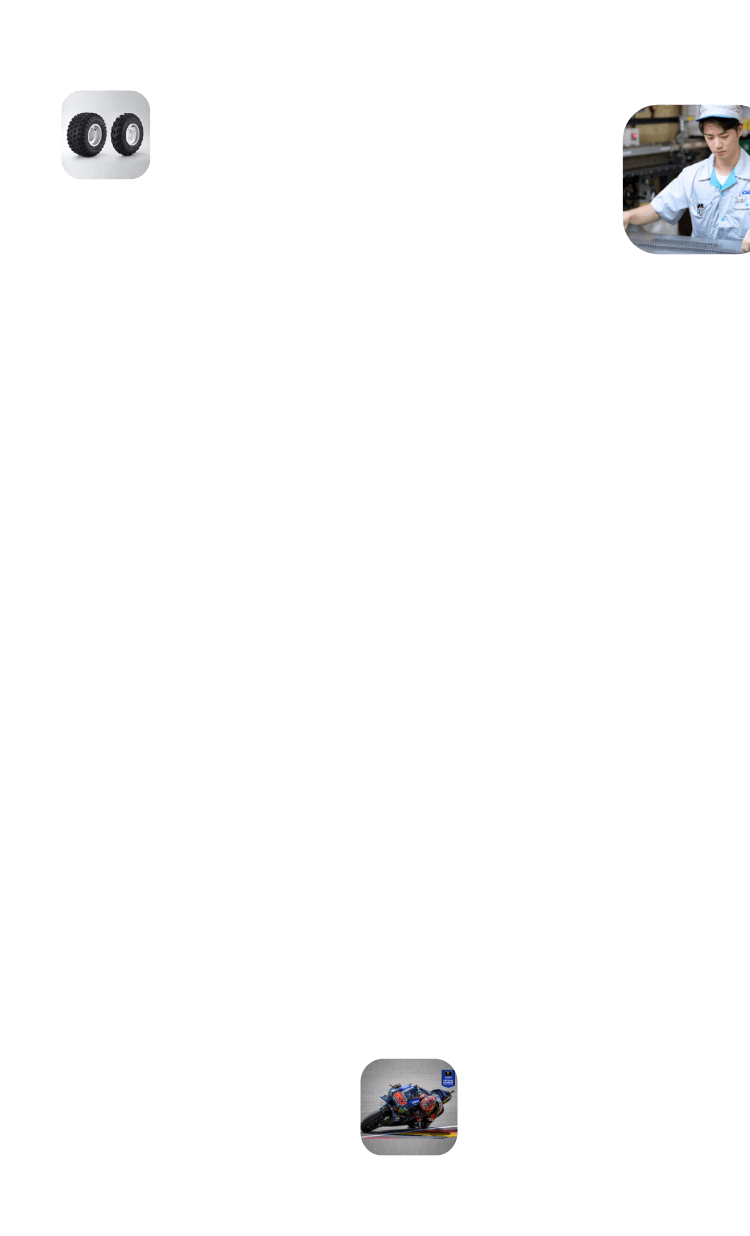This screenshot has width=750, height=1236.
Task: Open the factory worker photo tile
Action: pos(687,179)
